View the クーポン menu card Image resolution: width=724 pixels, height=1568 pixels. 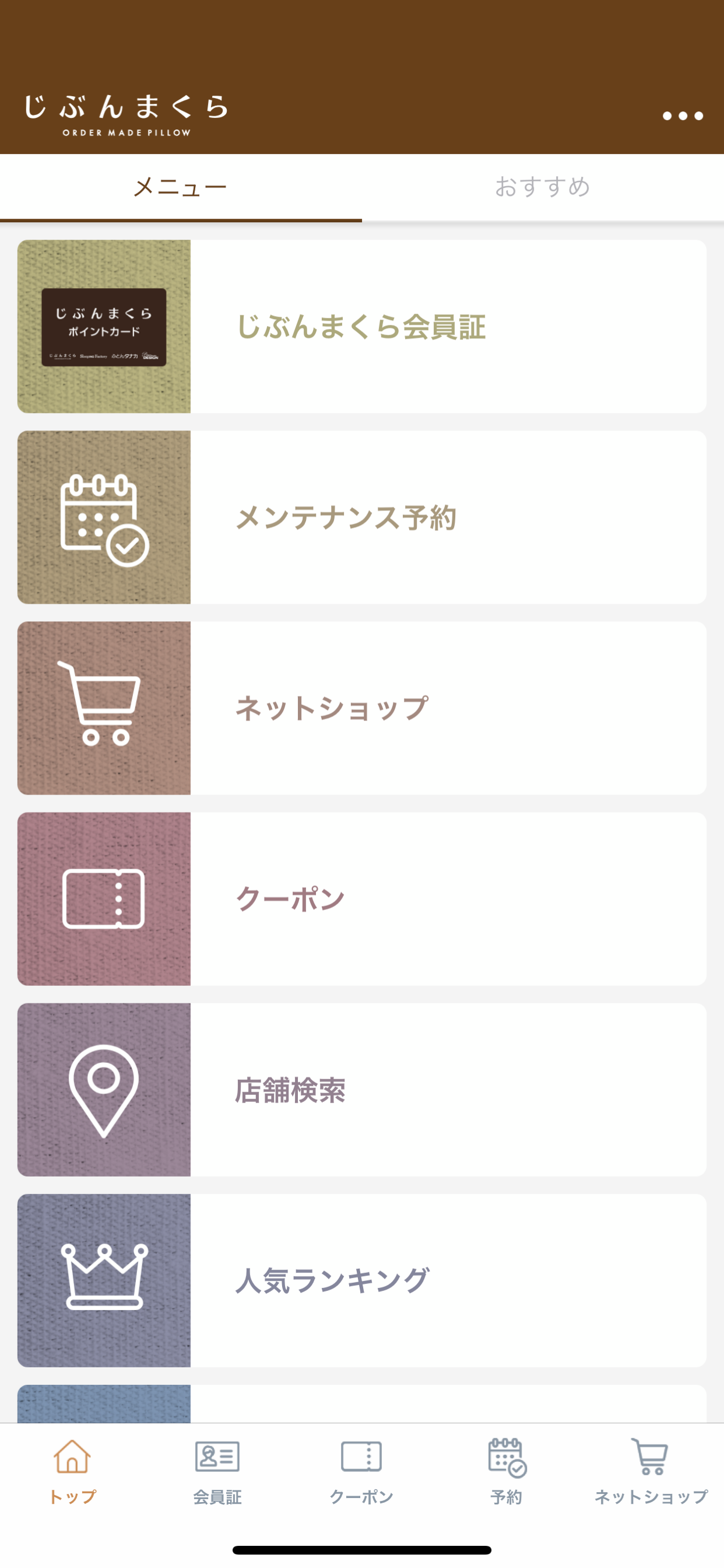(x=361, y=898)
